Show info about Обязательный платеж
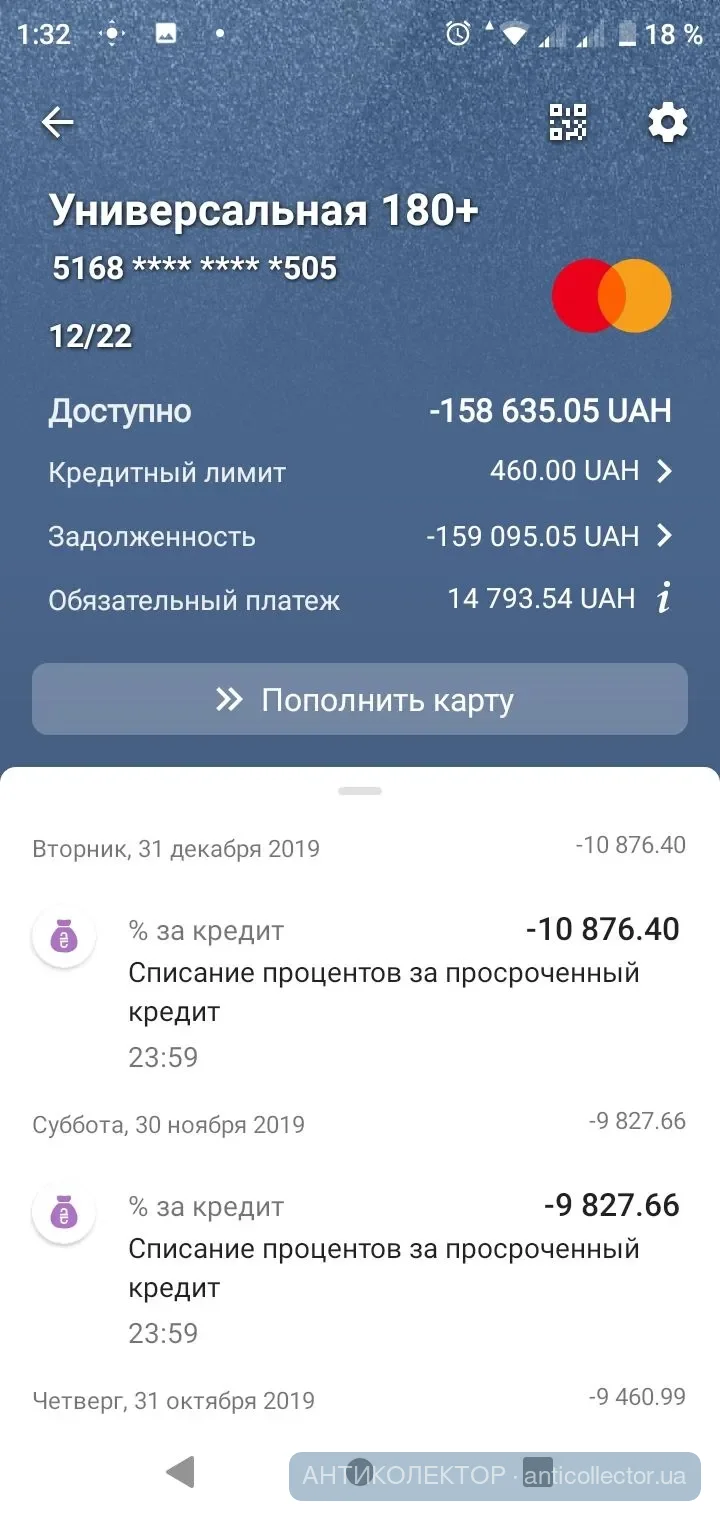720x1520 pixels. click(x=662, y=599)
